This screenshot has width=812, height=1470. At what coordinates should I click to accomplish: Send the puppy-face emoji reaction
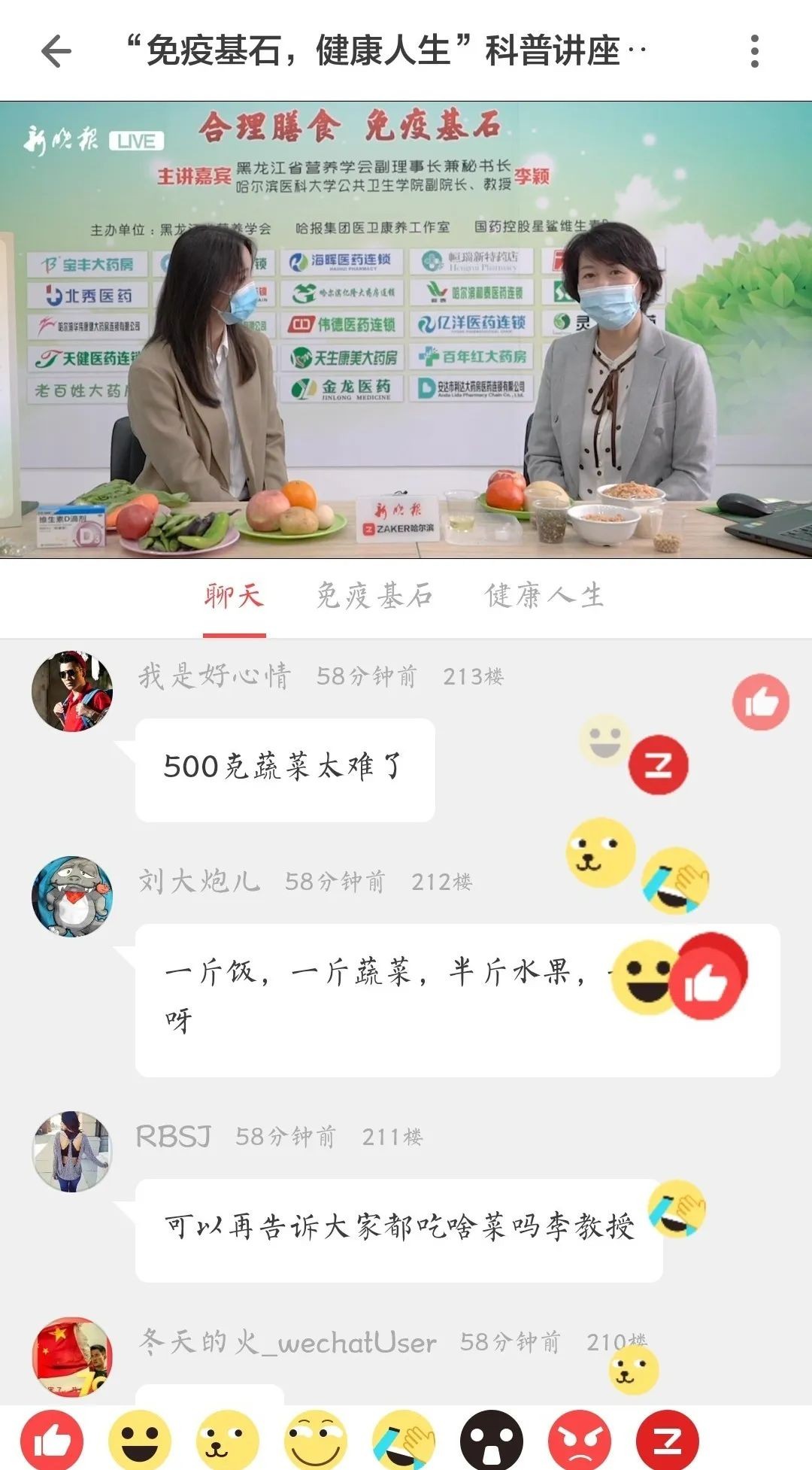pyautogui.click(x=228, y=1439)
